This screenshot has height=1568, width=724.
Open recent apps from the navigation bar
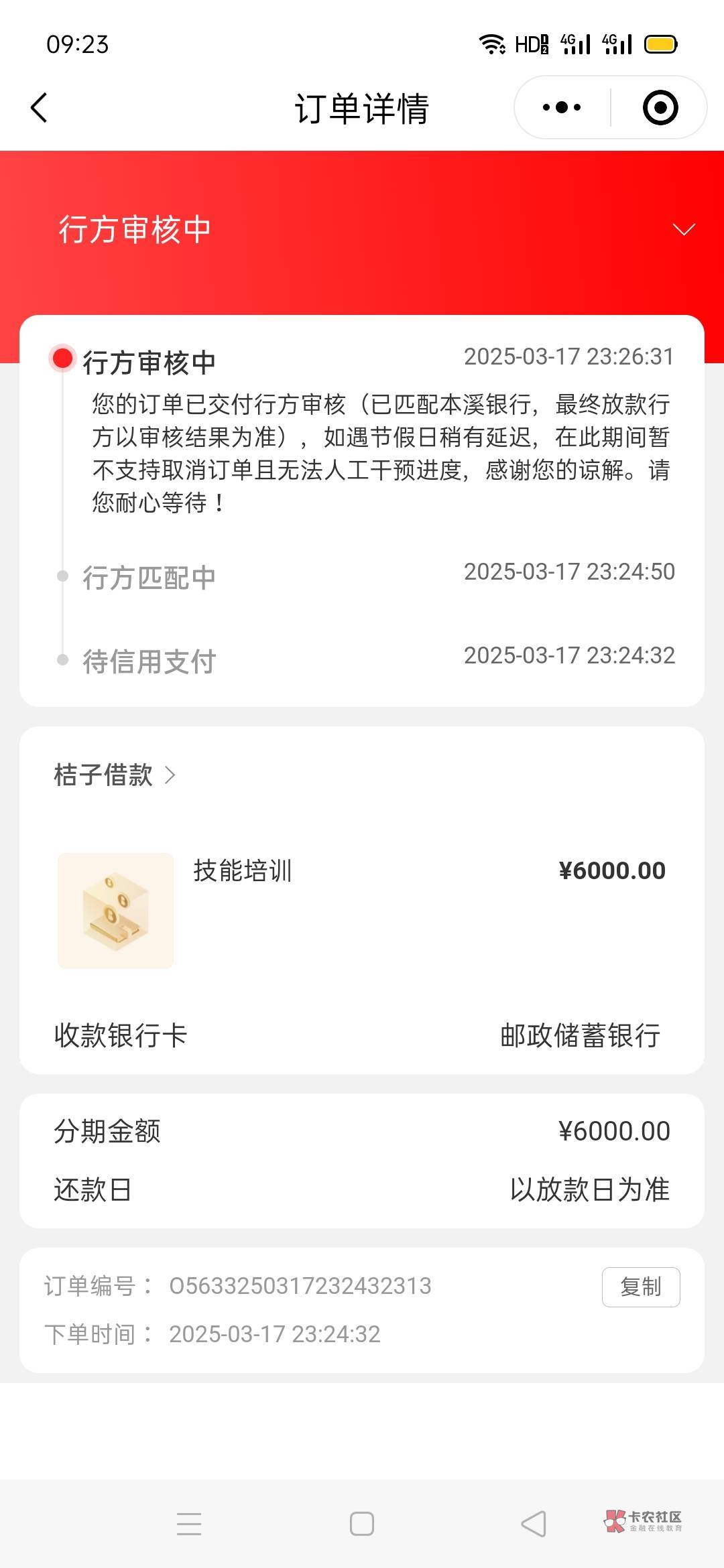click(x=189, y=1524)
